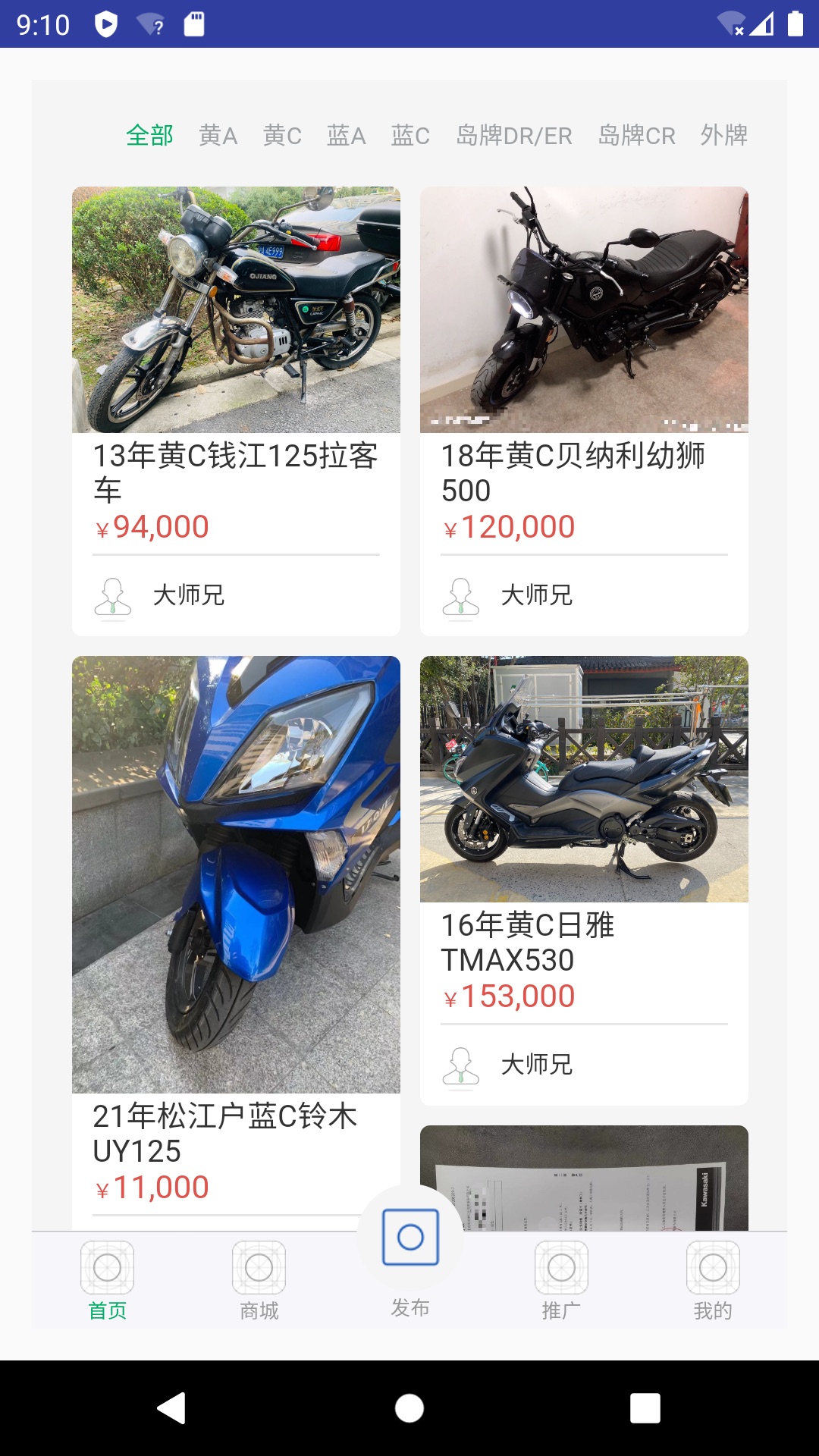Open the 岛牌DR/ER tab

(x=514, y=136)
